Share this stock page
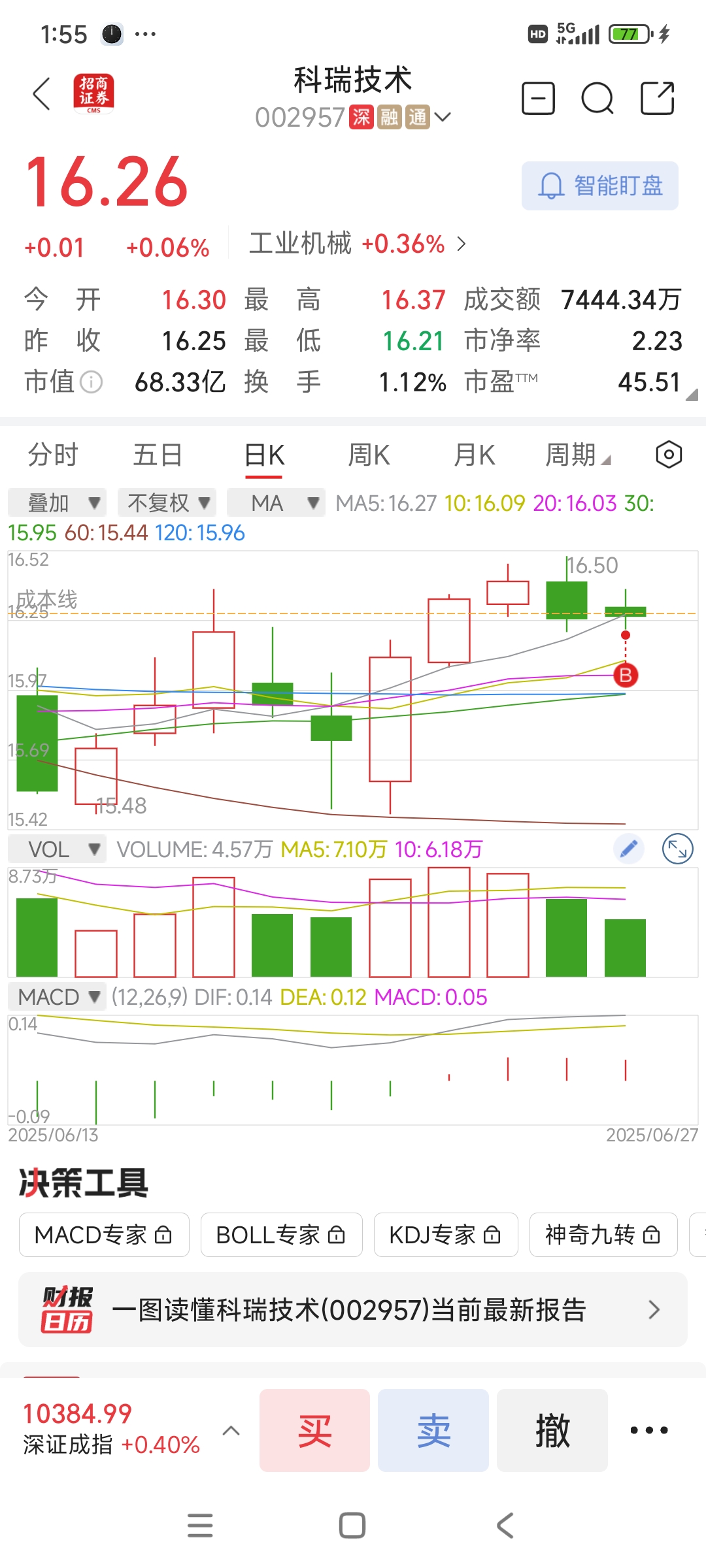Image resolution: width=706 pixels, height=1568 pixels. pyautogui.click(x=657, y=99)
